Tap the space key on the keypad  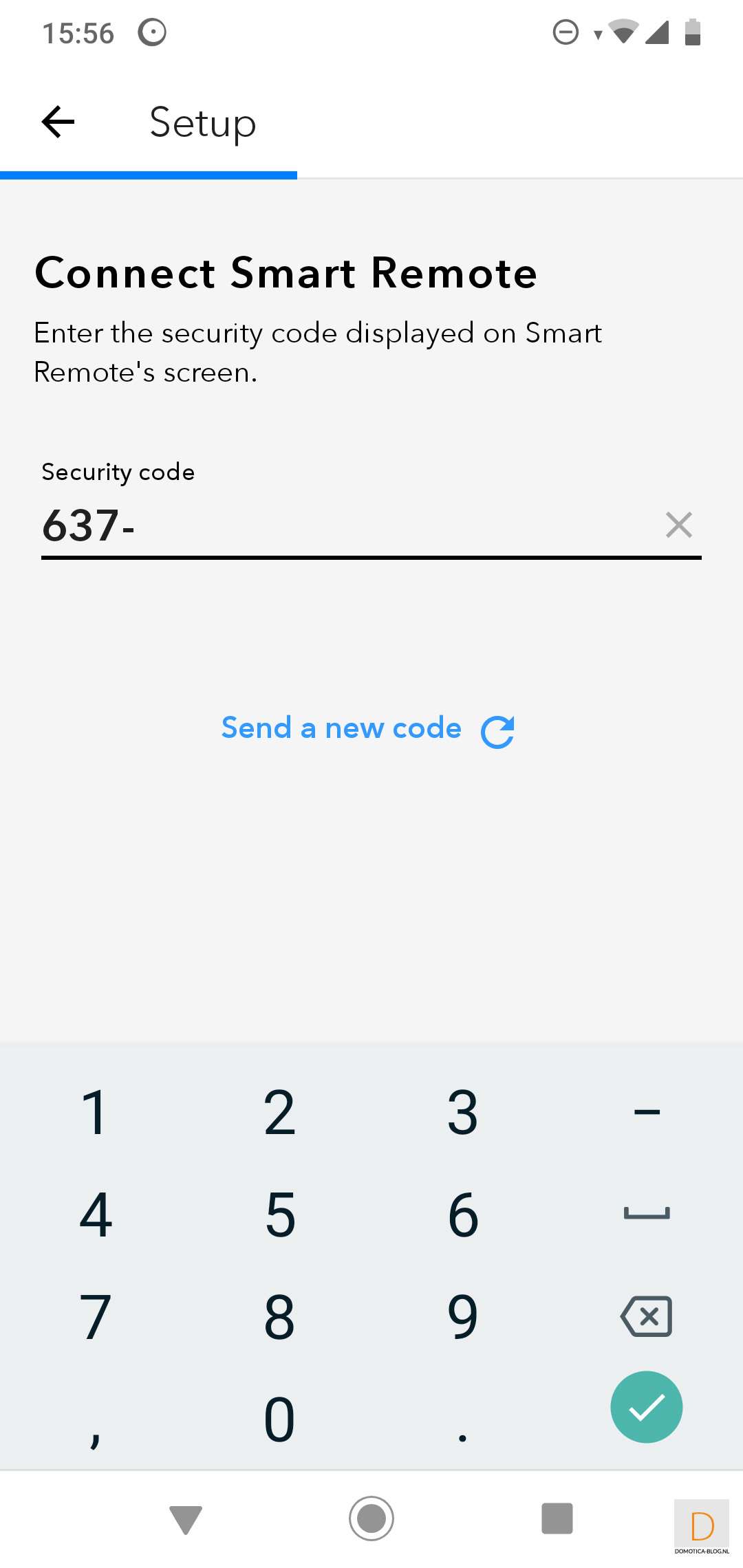tap(647, 1215)
